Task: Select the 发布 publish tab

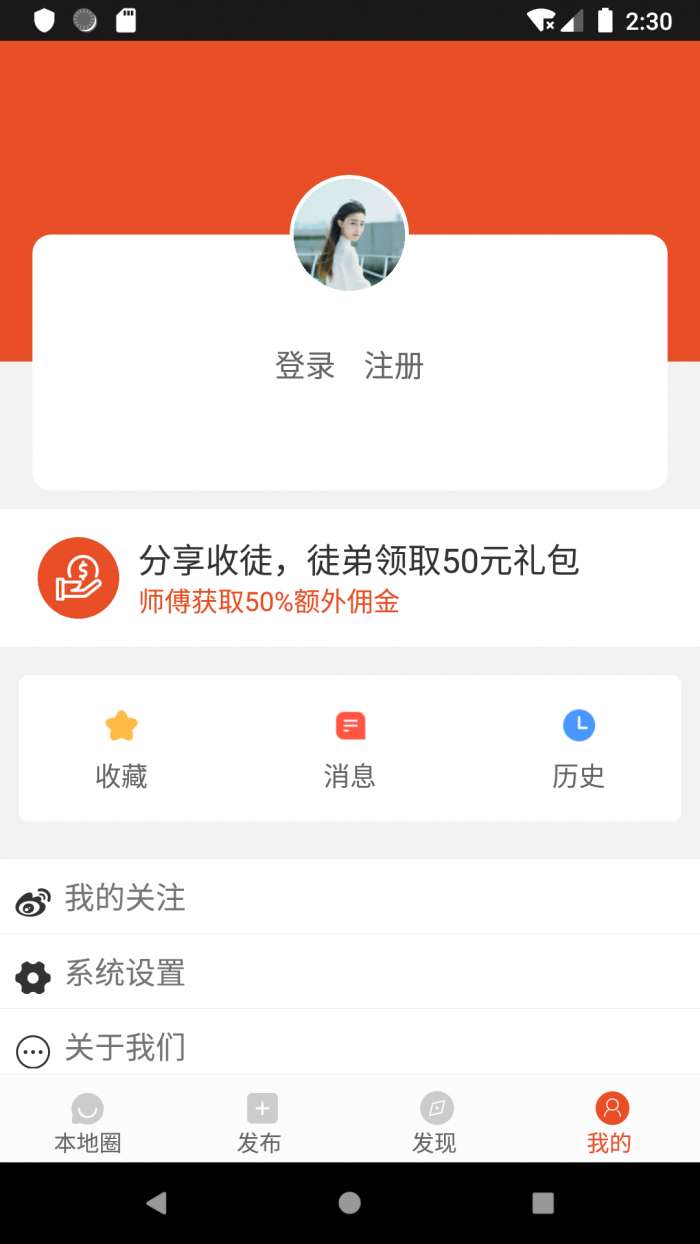Action: tap(260, 1123)
